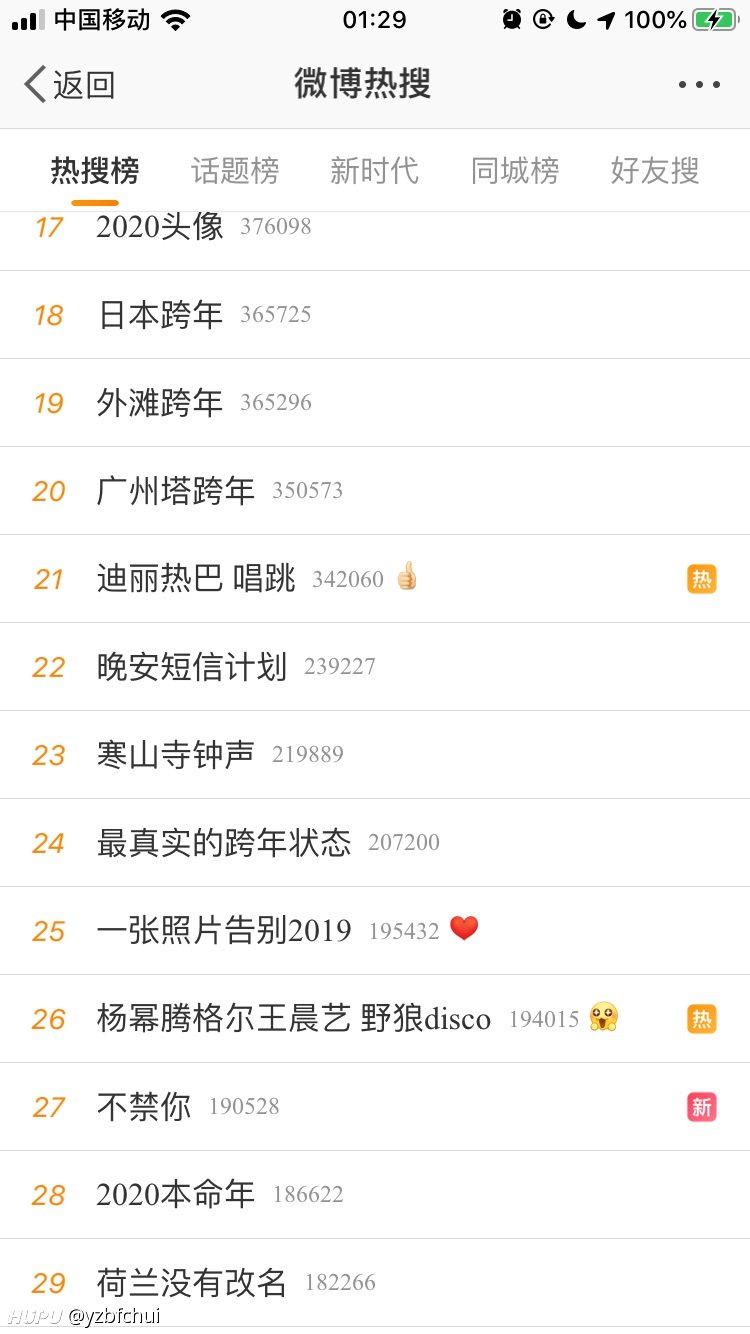View 荷兰没有改名 topic
750x1334 pixels.
375,1283
